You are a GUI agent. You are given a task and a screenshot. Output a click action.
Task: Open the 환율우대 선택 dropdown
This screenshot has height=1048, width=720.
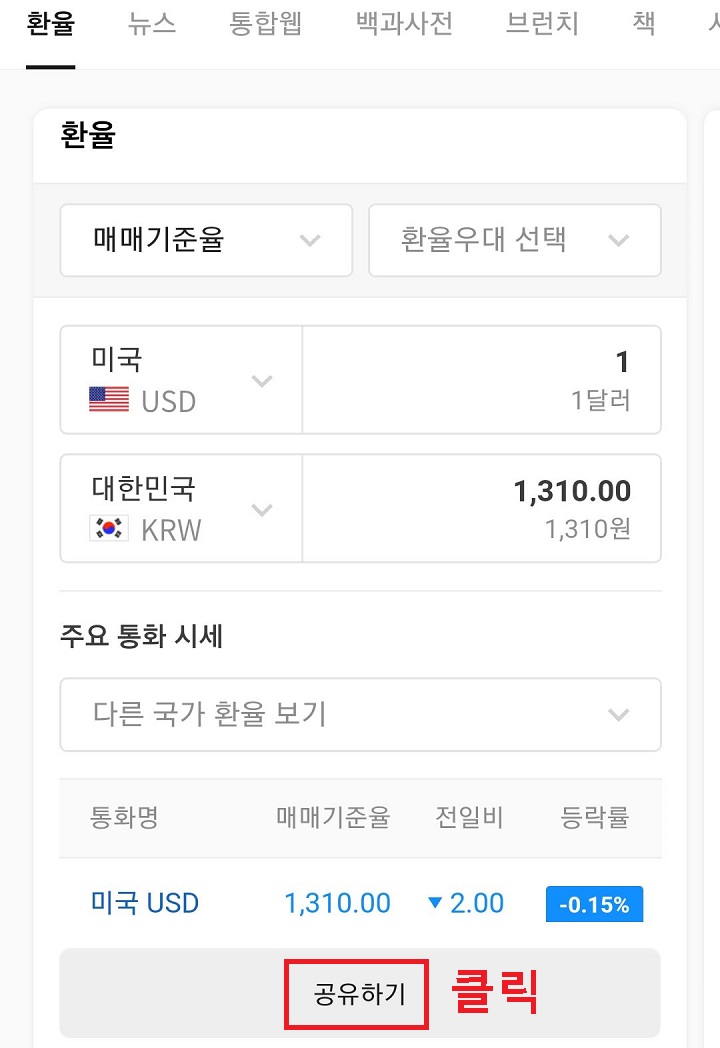(514, 240)
